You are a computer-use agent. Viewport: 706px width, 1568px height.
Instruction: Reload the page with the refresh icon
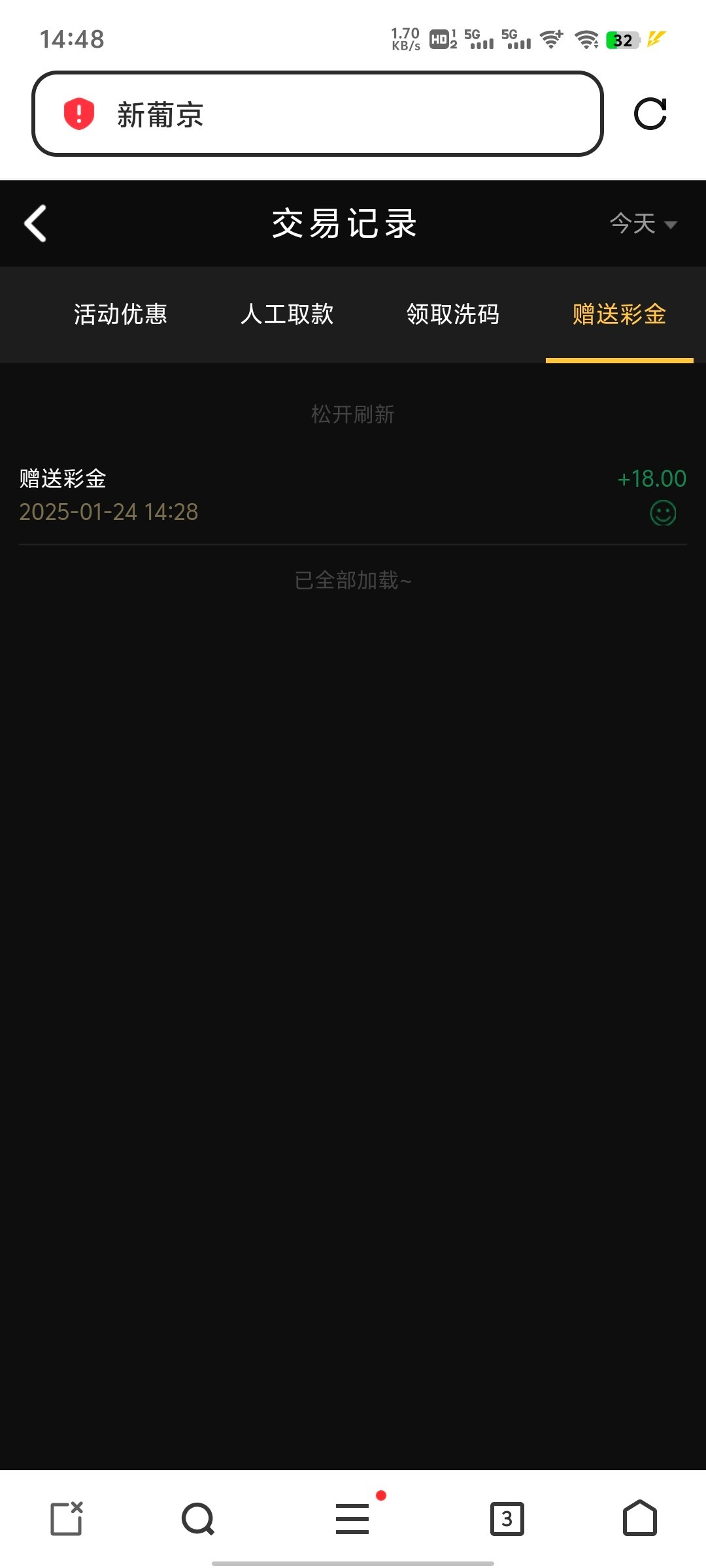point(650,114)
